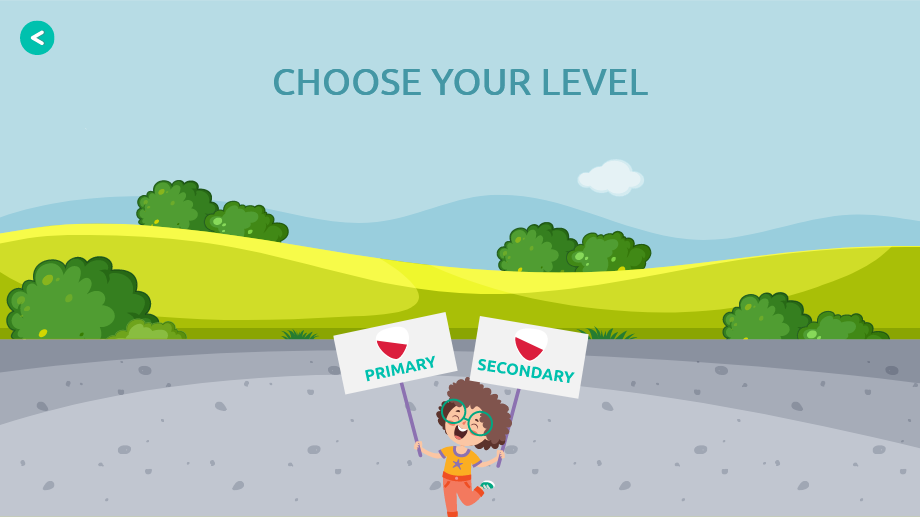The width and height of the screenshot is (920, 517).
Task: Choose the PRIMARY level sign
Action: coord(395,354)
